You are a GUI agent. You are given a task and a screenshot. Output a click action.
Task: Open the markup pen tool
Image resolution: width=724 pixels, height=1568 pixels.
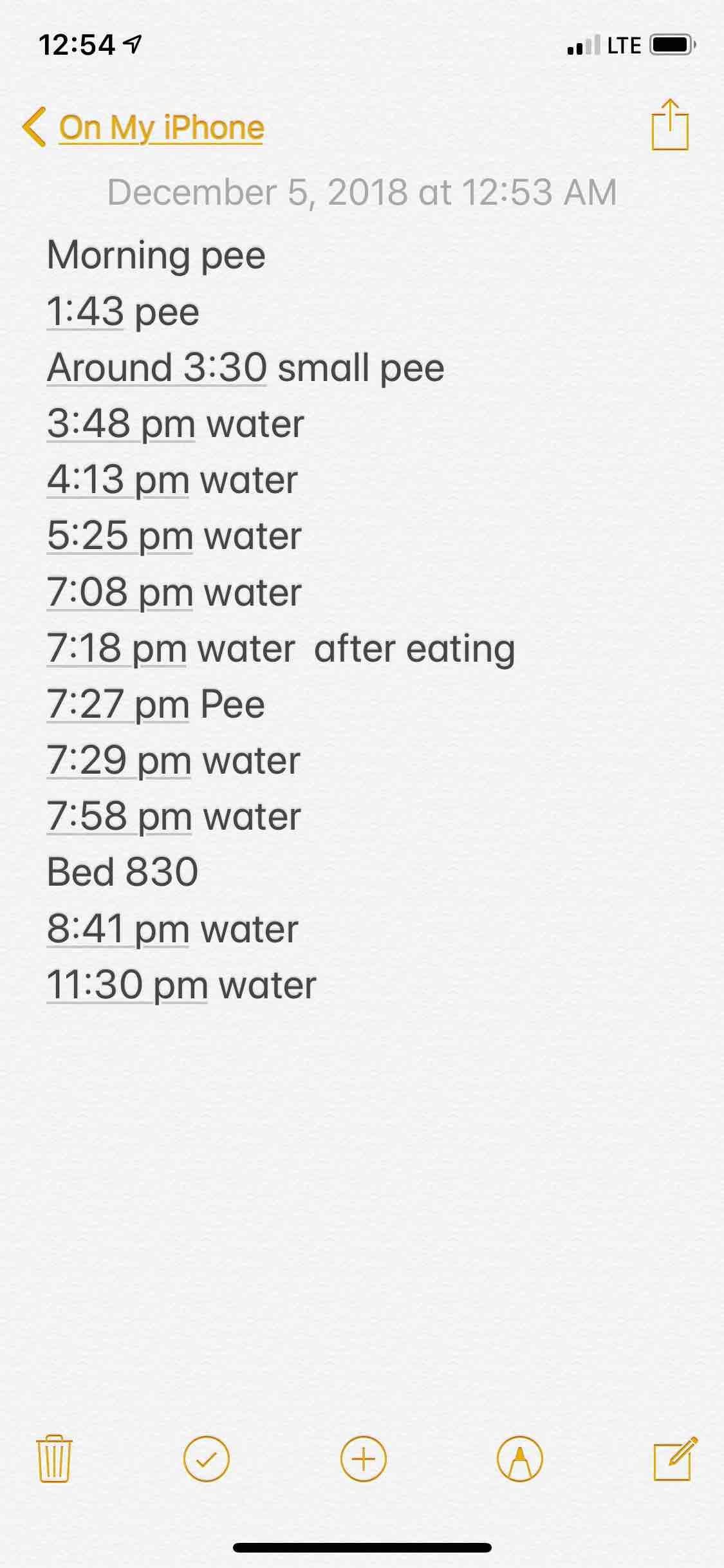pos(520,1459)
